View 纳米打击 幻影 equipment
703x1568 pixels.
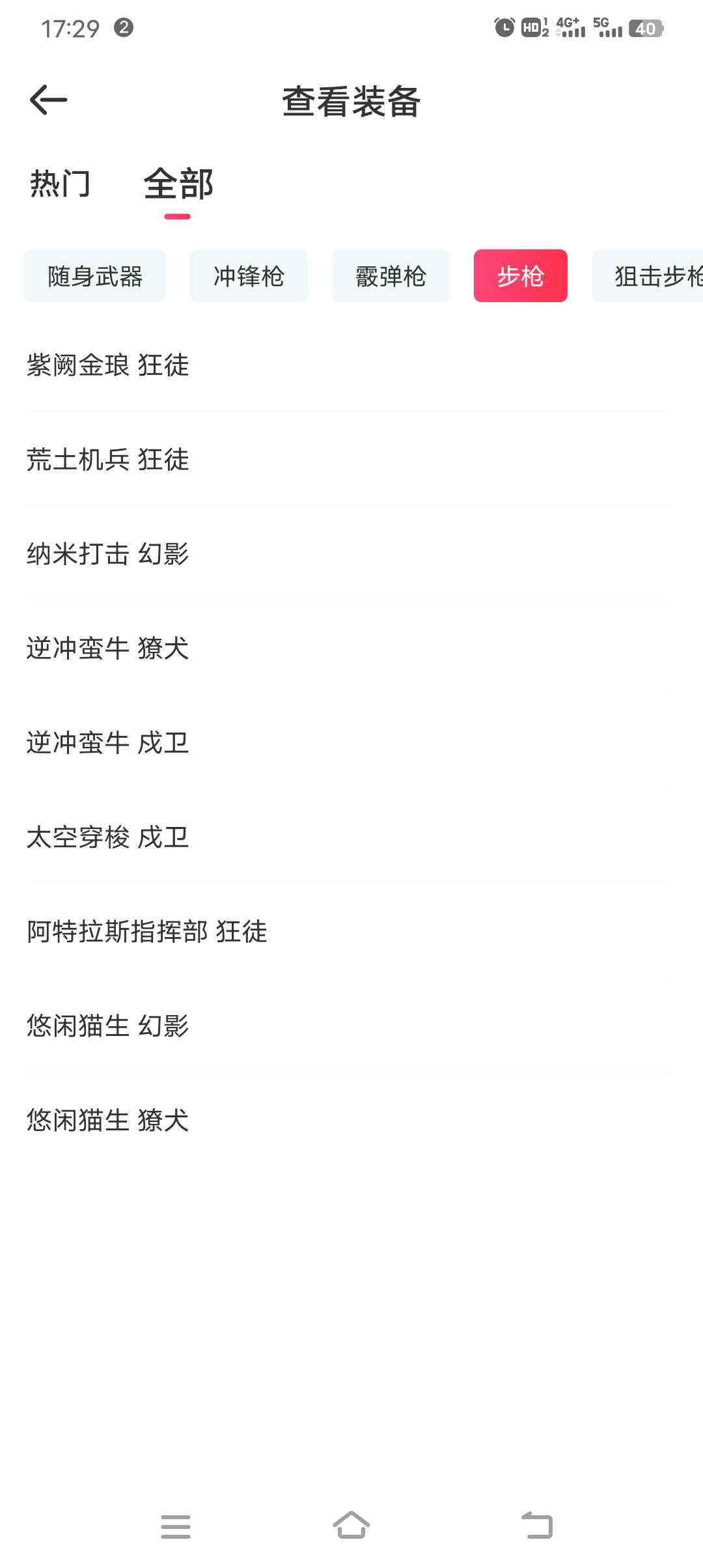108,554
